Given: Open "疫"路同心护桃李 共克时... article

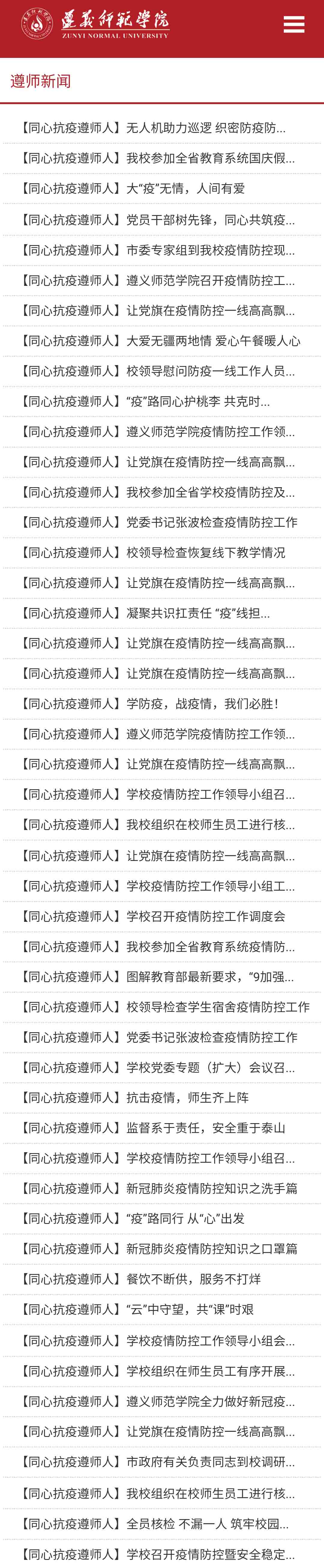Looking at the screenshot, I should coord(145,401).
